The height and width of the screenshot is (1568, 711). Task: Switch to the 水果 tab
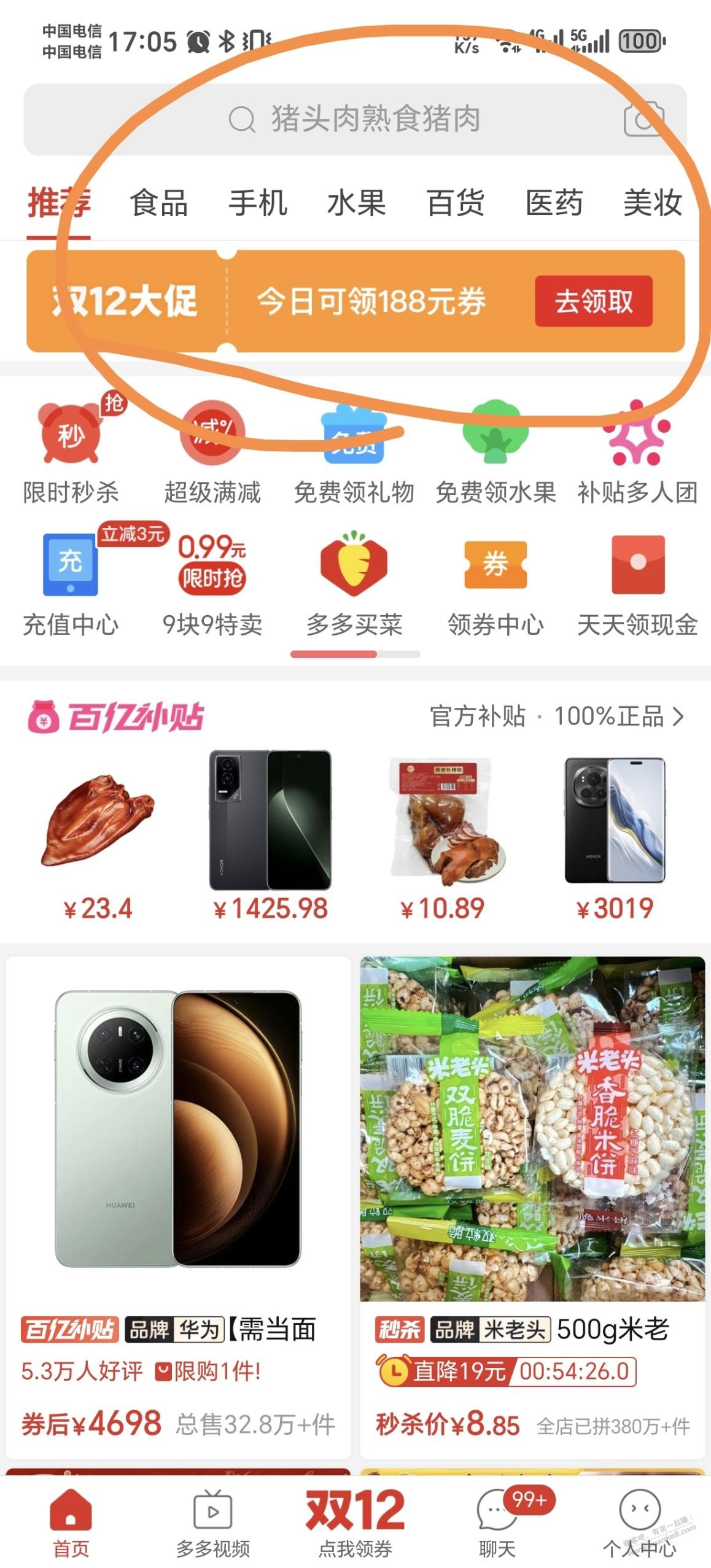click(357, 203)
